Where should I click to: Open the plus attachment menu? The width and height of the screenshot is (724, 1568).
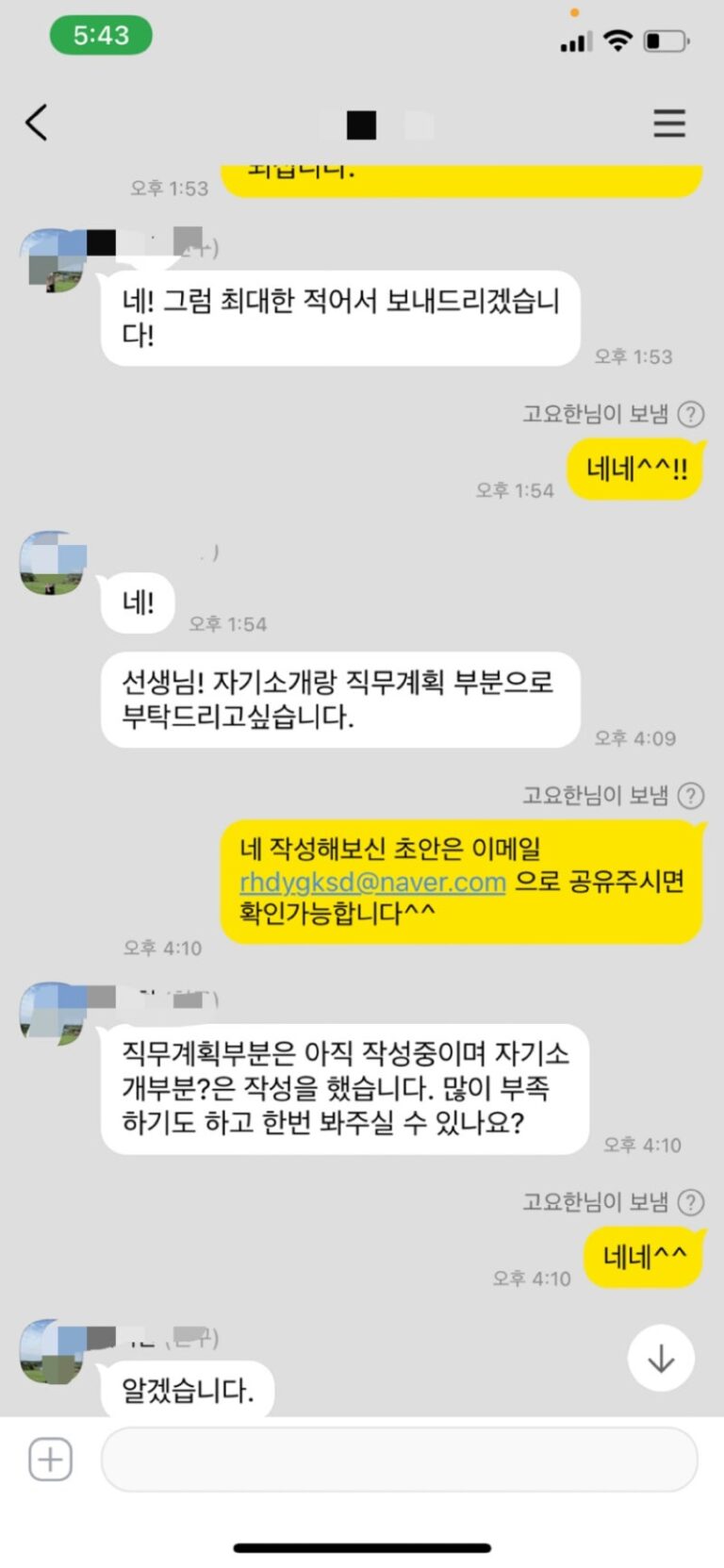pos(50,1460)
